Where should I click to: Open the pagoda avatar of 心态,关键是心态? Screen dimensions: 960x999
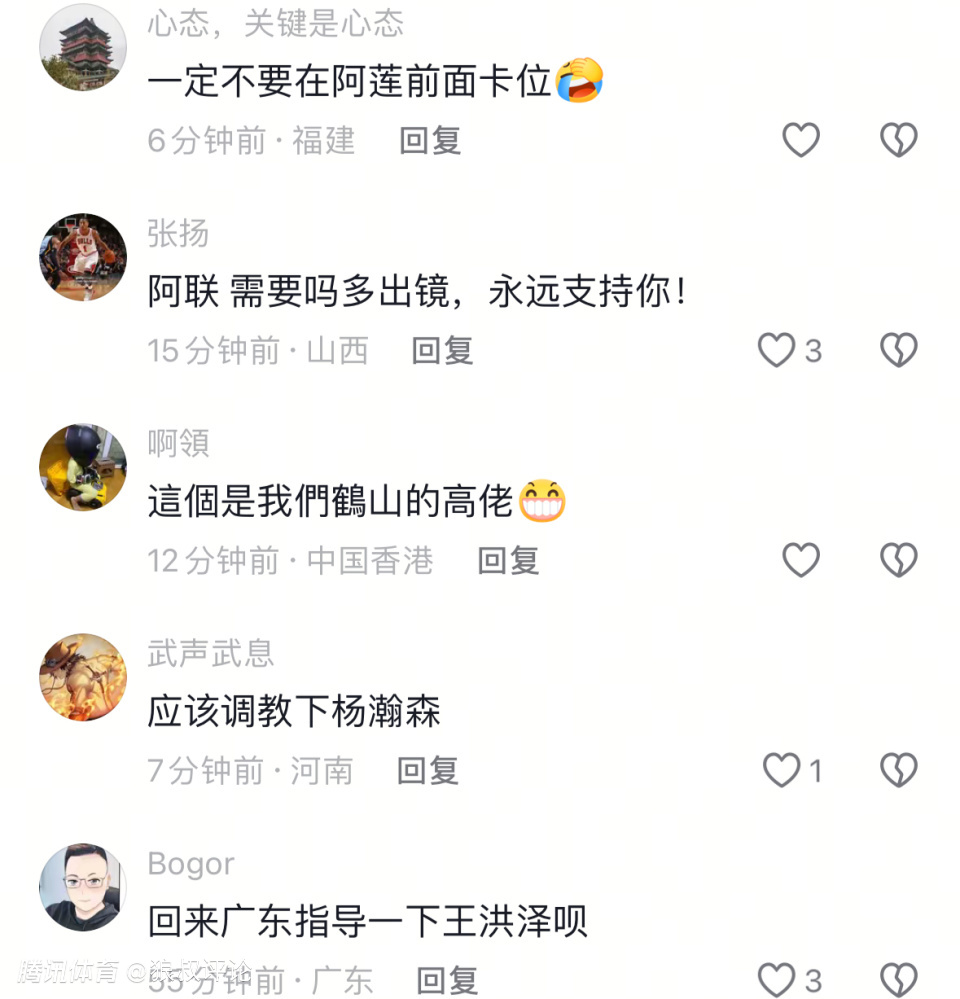coord(83,47)
